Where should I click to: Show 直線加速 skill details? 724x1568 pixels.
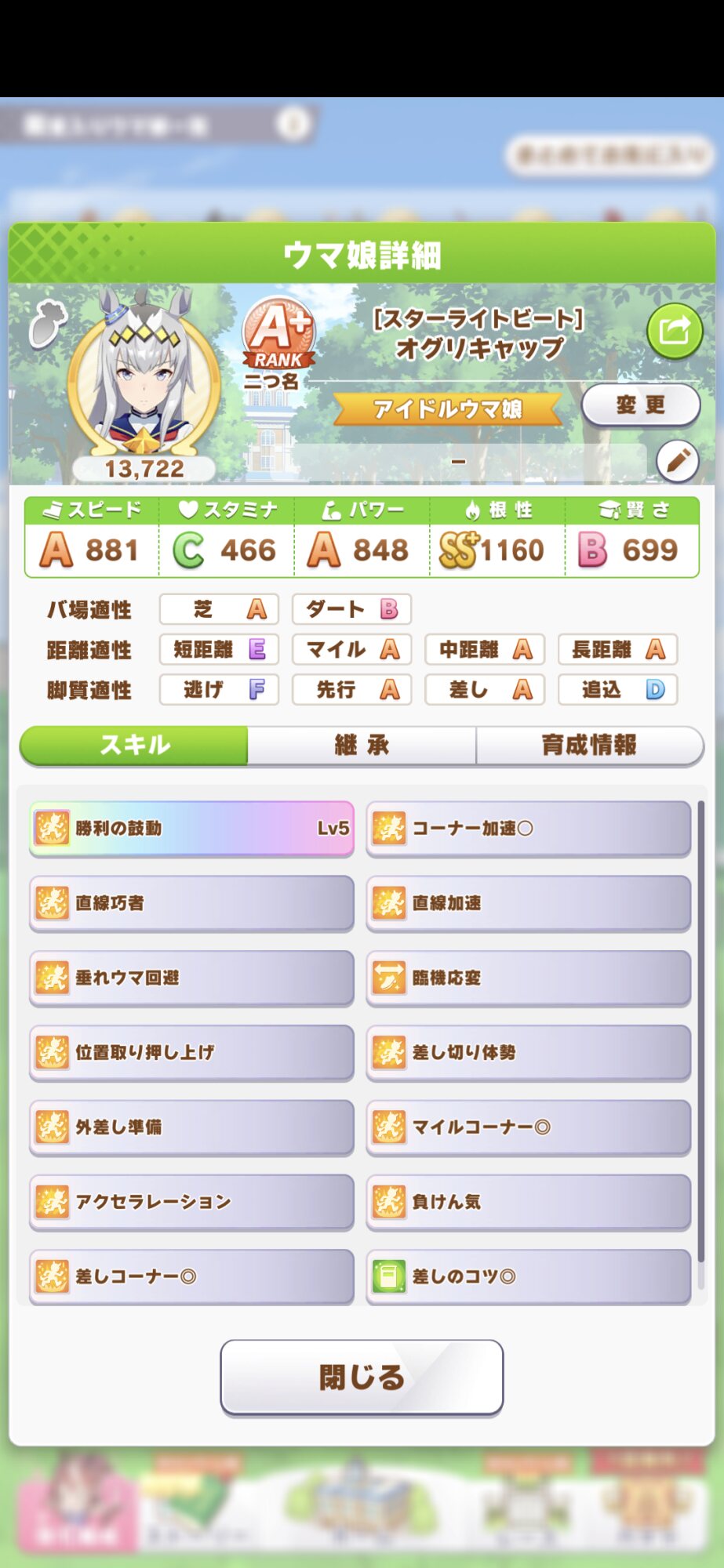pyautogui.click(x=528, y=903)
